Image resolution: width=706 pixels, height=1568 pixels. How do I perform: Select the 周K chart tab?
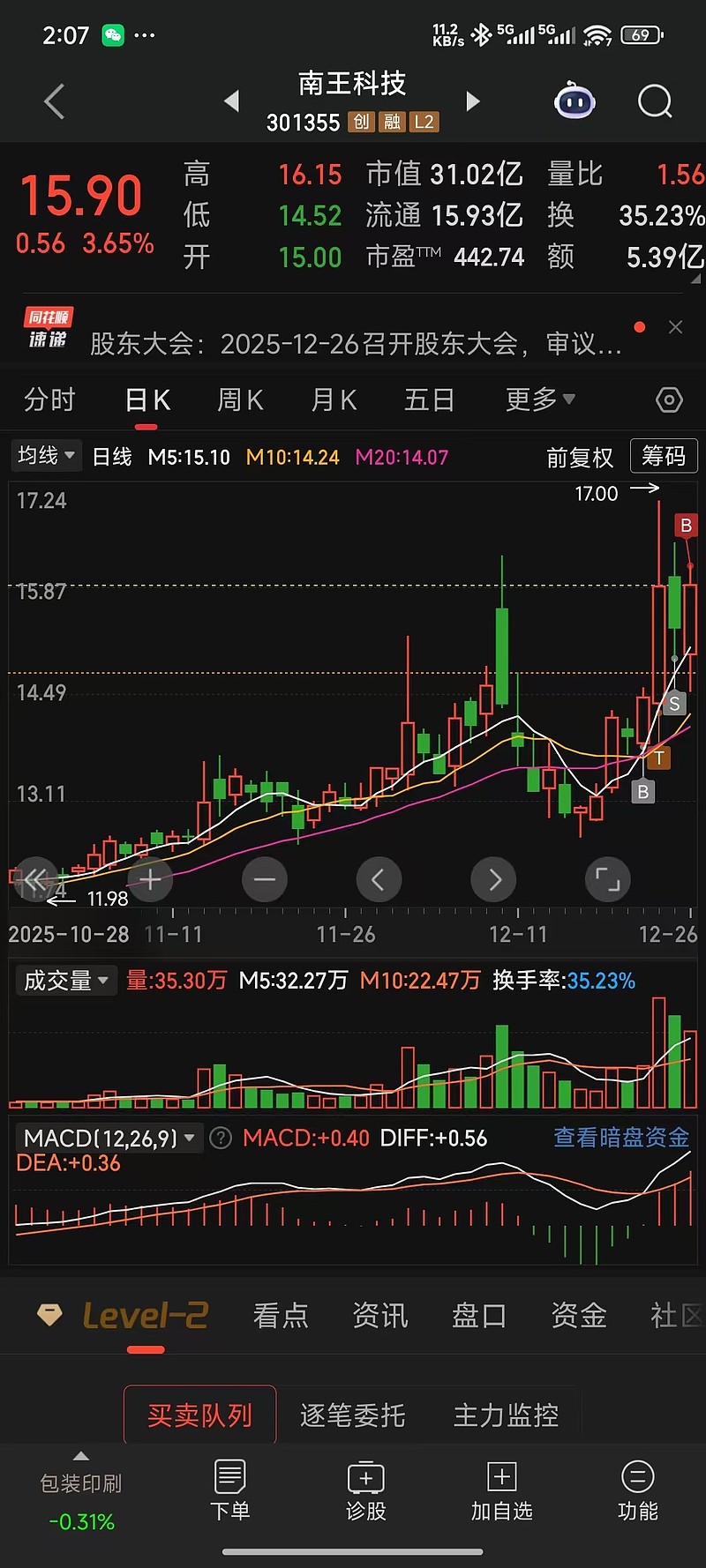click(240, 400)
